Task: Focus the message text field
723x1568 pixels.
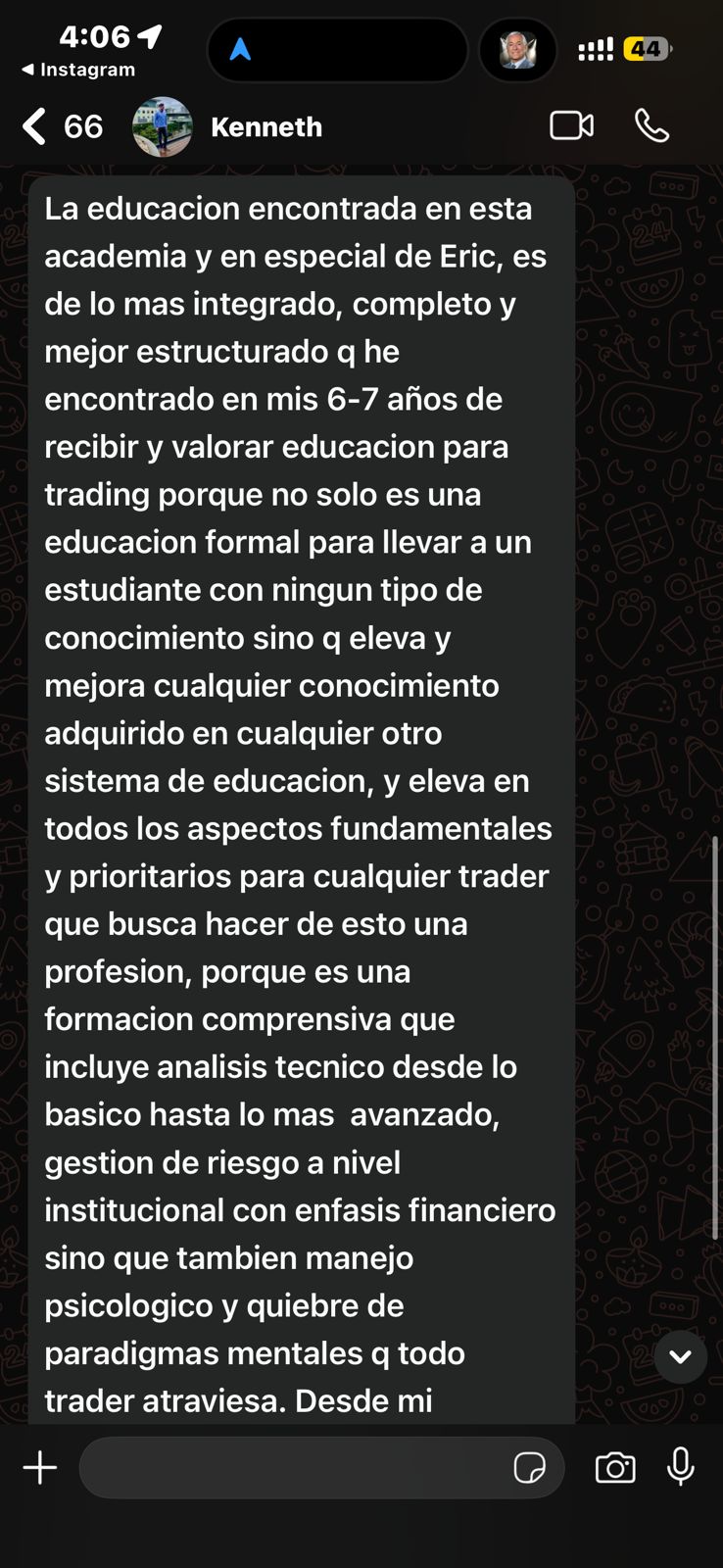Action: [x=294, y=1468]
